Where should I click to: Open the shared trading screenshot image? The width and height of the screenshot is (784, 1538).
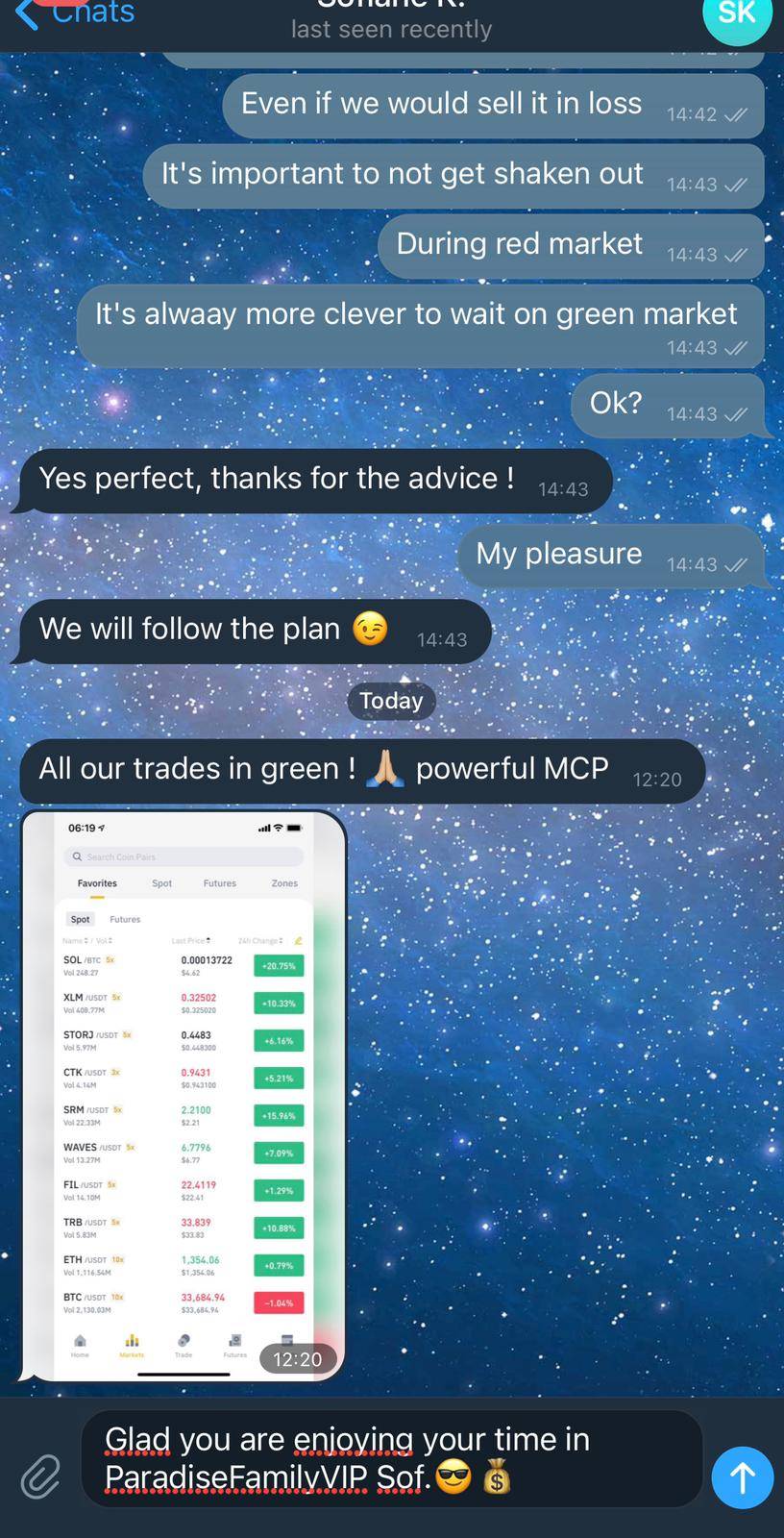coord(183,1096)
